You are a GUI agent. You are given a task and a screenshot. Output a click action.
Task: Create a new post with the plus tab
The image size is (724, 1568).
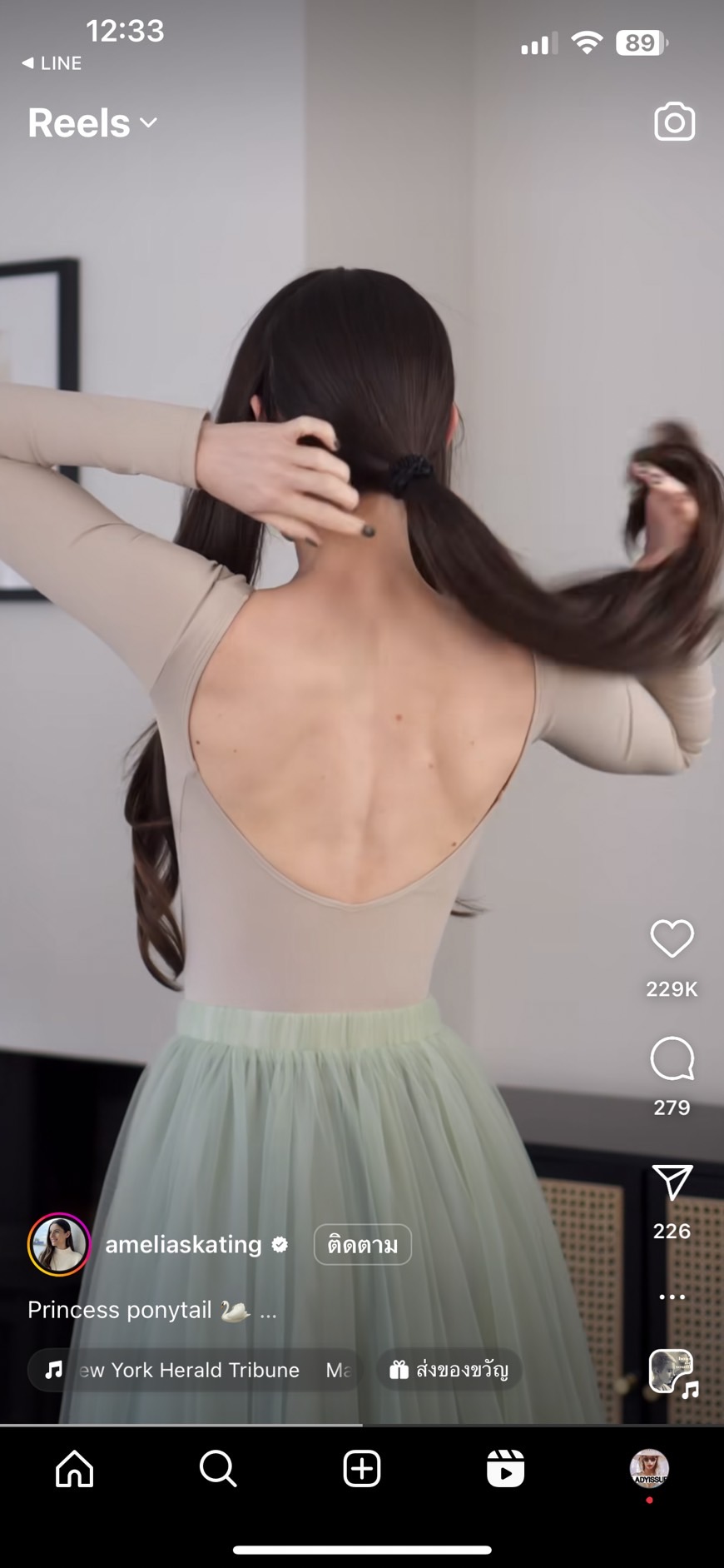(362, 1468)
